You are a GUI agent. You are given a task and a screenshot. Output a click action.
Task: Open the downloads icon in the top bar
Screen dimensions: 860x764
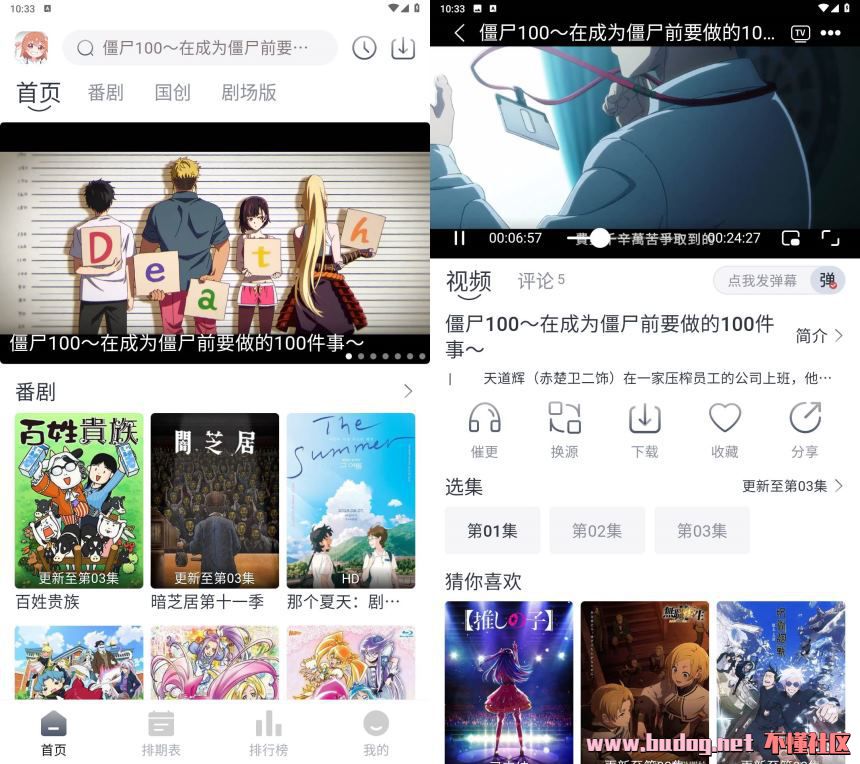click(402, 48)
